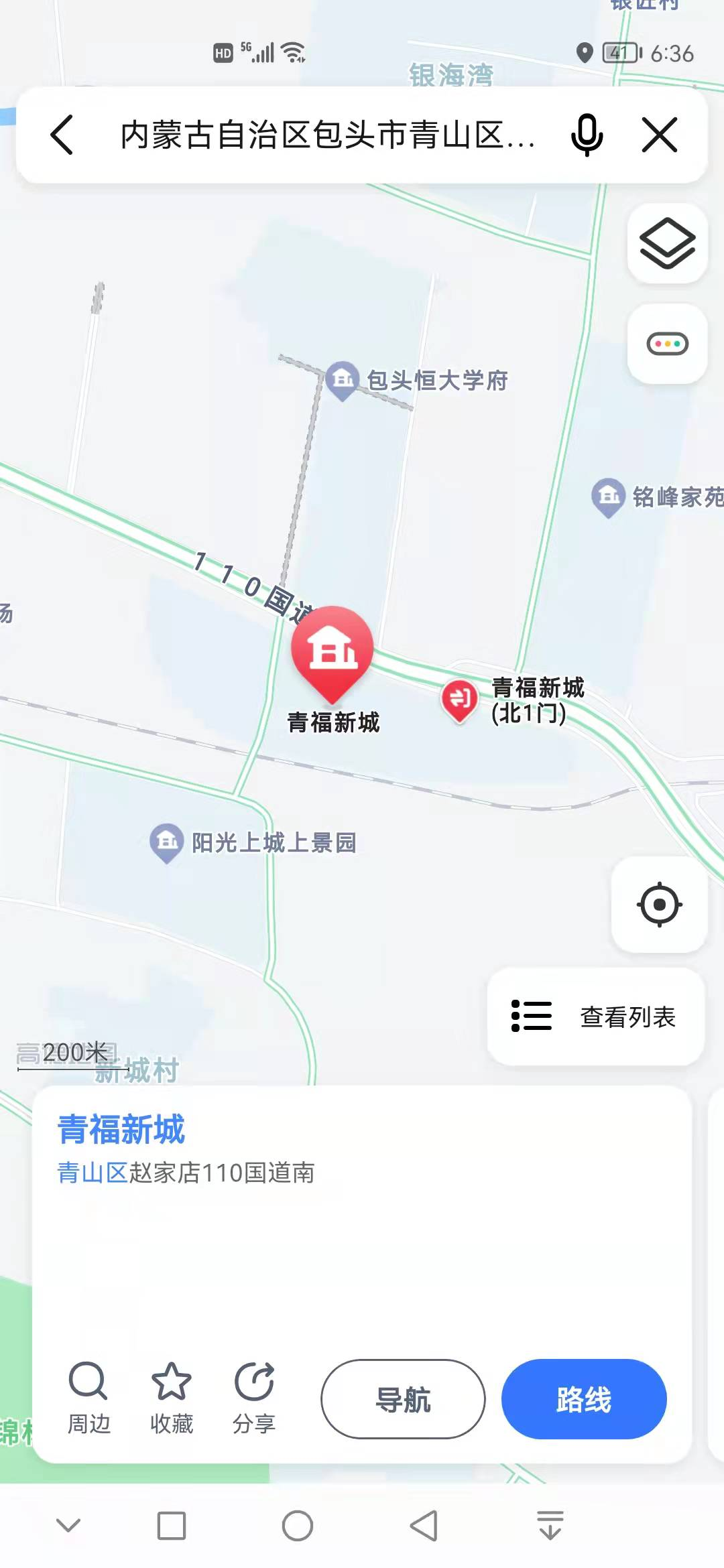Open the map layers selector
The height and width of the screenshot is (1568, 724).
[667, 243]
